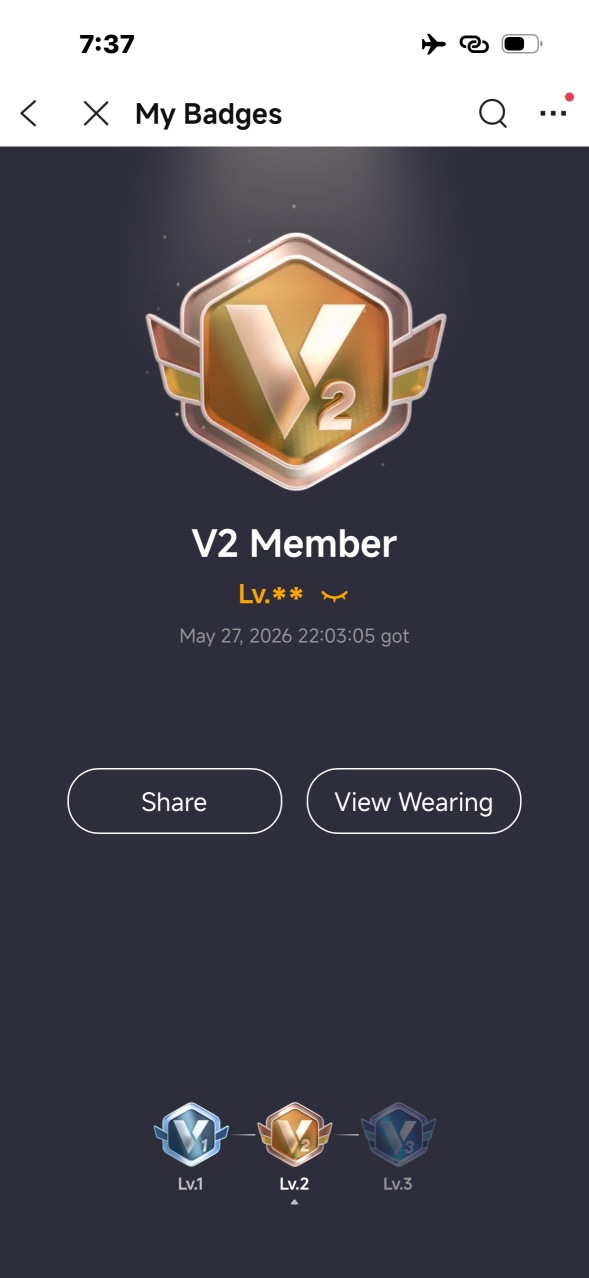Tap the View Wearing button

click(x=414, y=801)
